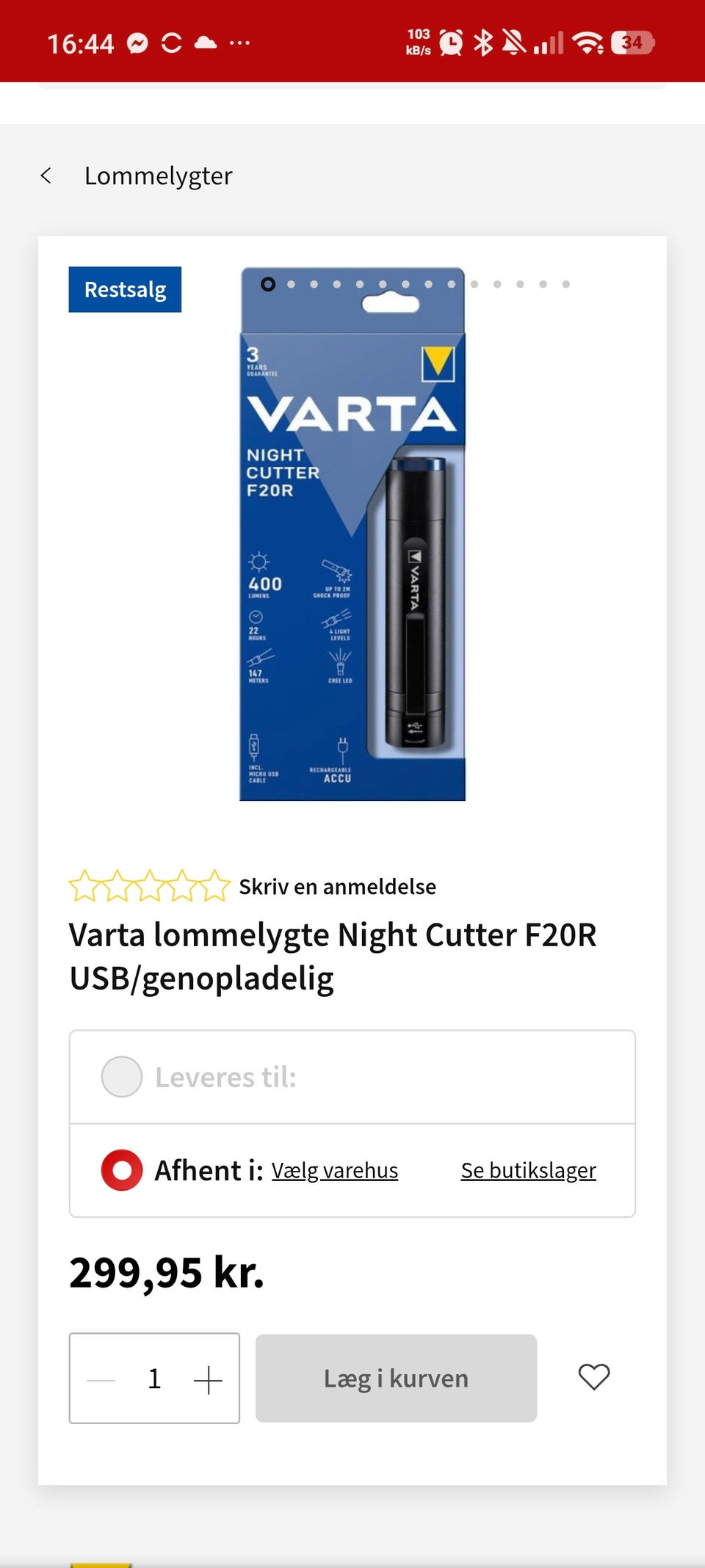Viewport: 705px width, 1568px height.
Task: Check stock via 'Se butikslager'
Action: 528,1170
